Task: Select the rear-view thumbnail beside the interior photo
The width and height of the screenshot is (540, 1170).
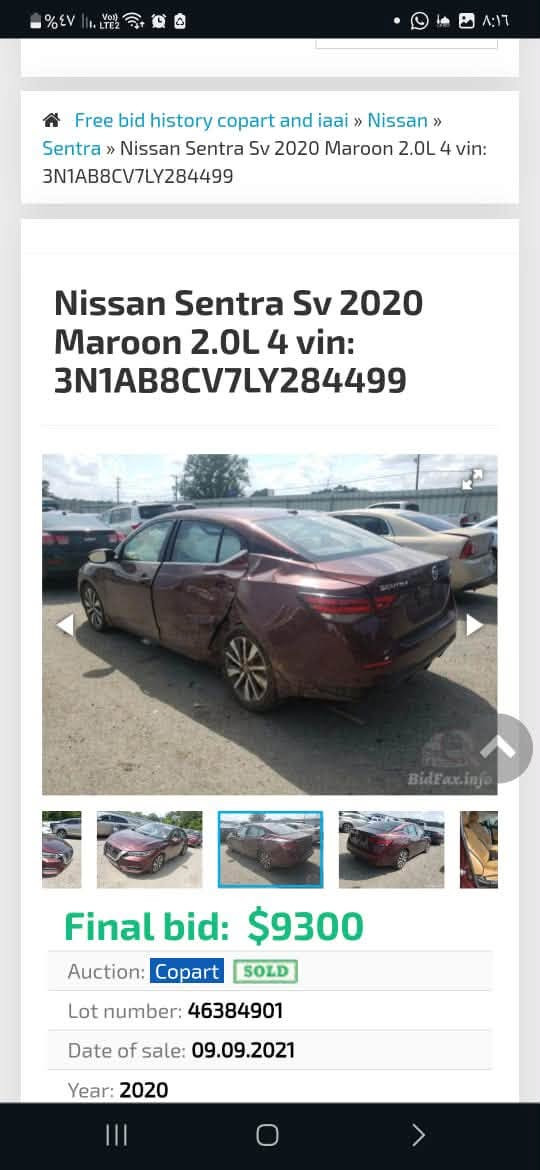Action: pyautogui.click(x=392, y=850)
